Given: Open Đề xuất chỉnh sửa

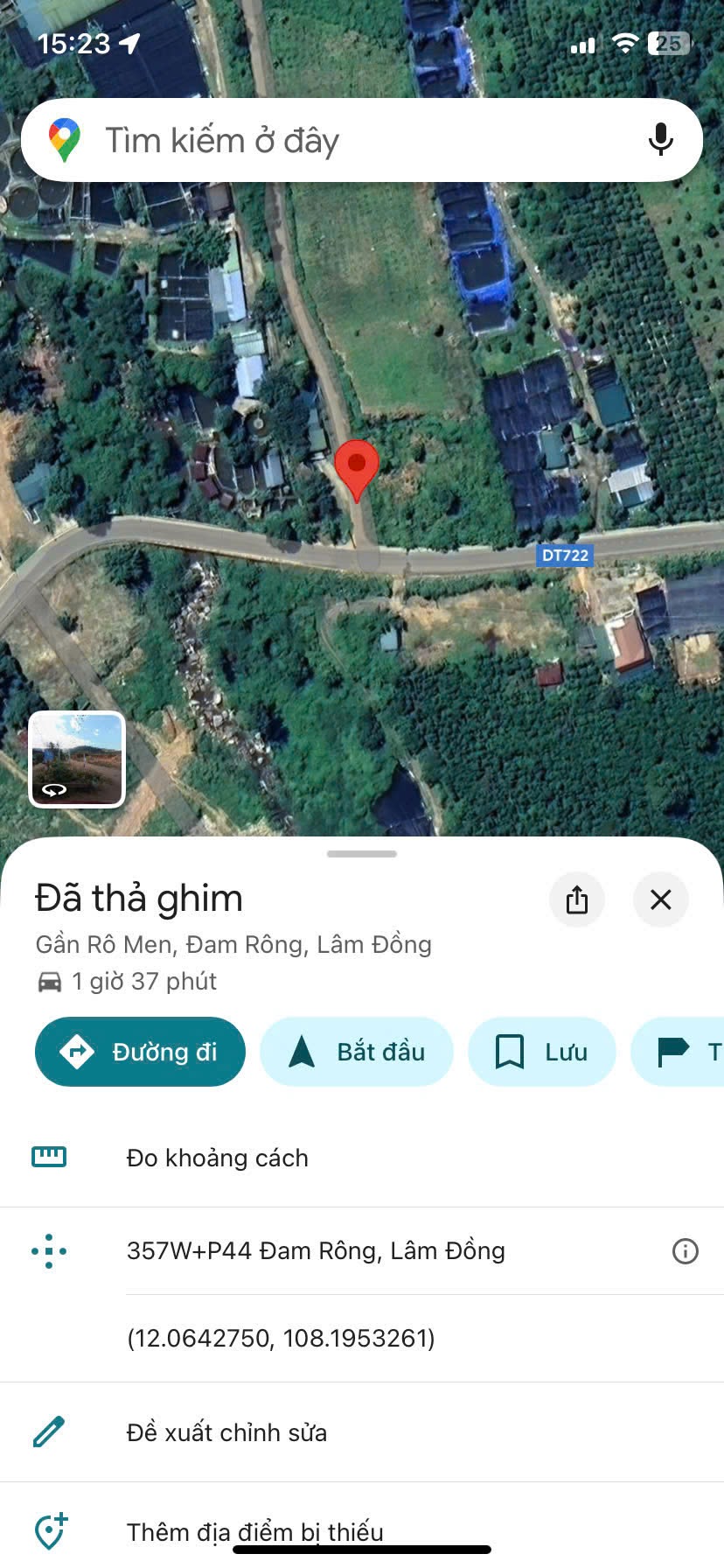Looking at the screenshot, I should [x=226, y=1432].
